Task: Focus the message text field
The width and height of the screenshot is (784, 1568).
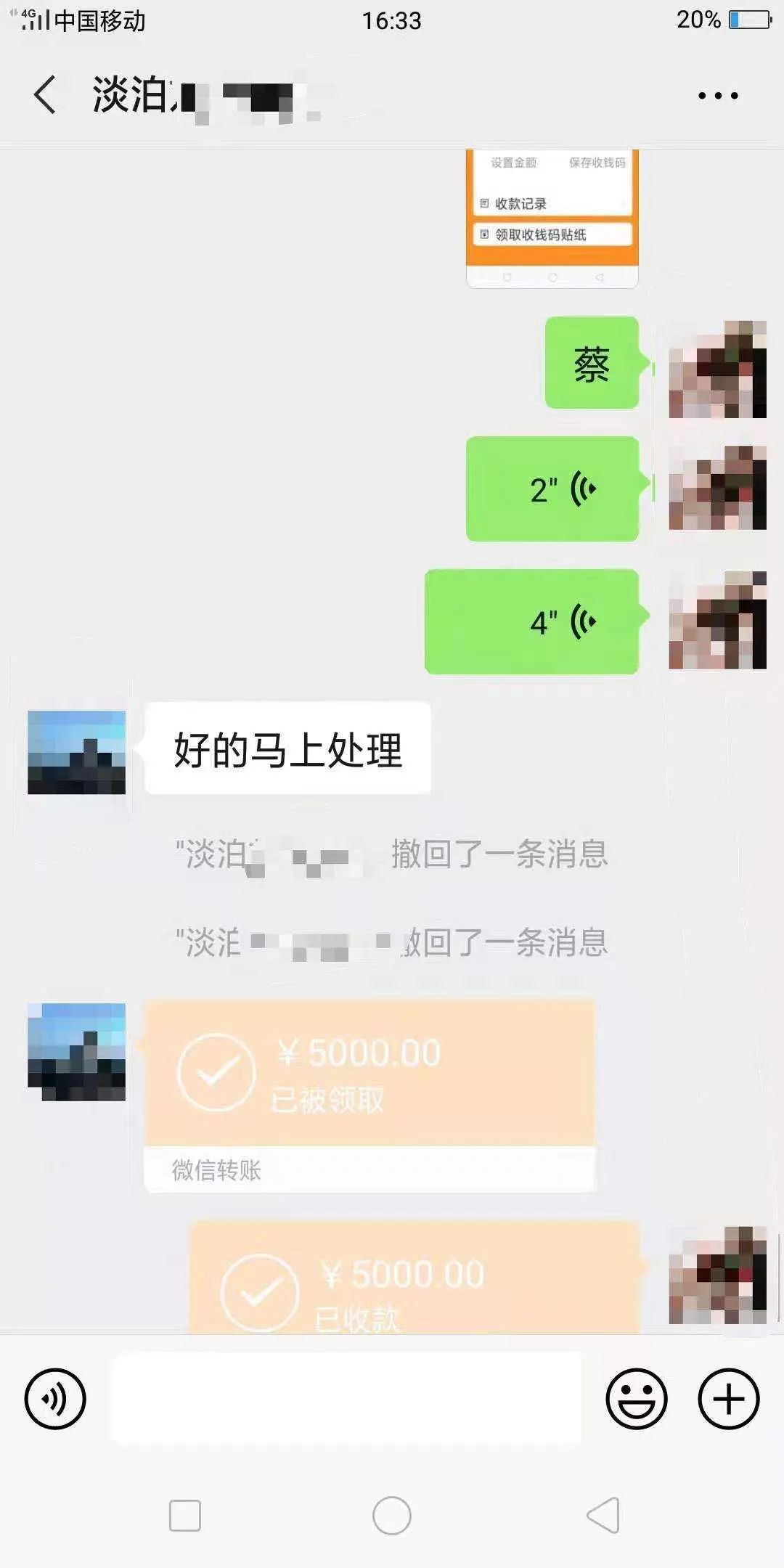Action: pyautogui.click(x=346, y=1398)
